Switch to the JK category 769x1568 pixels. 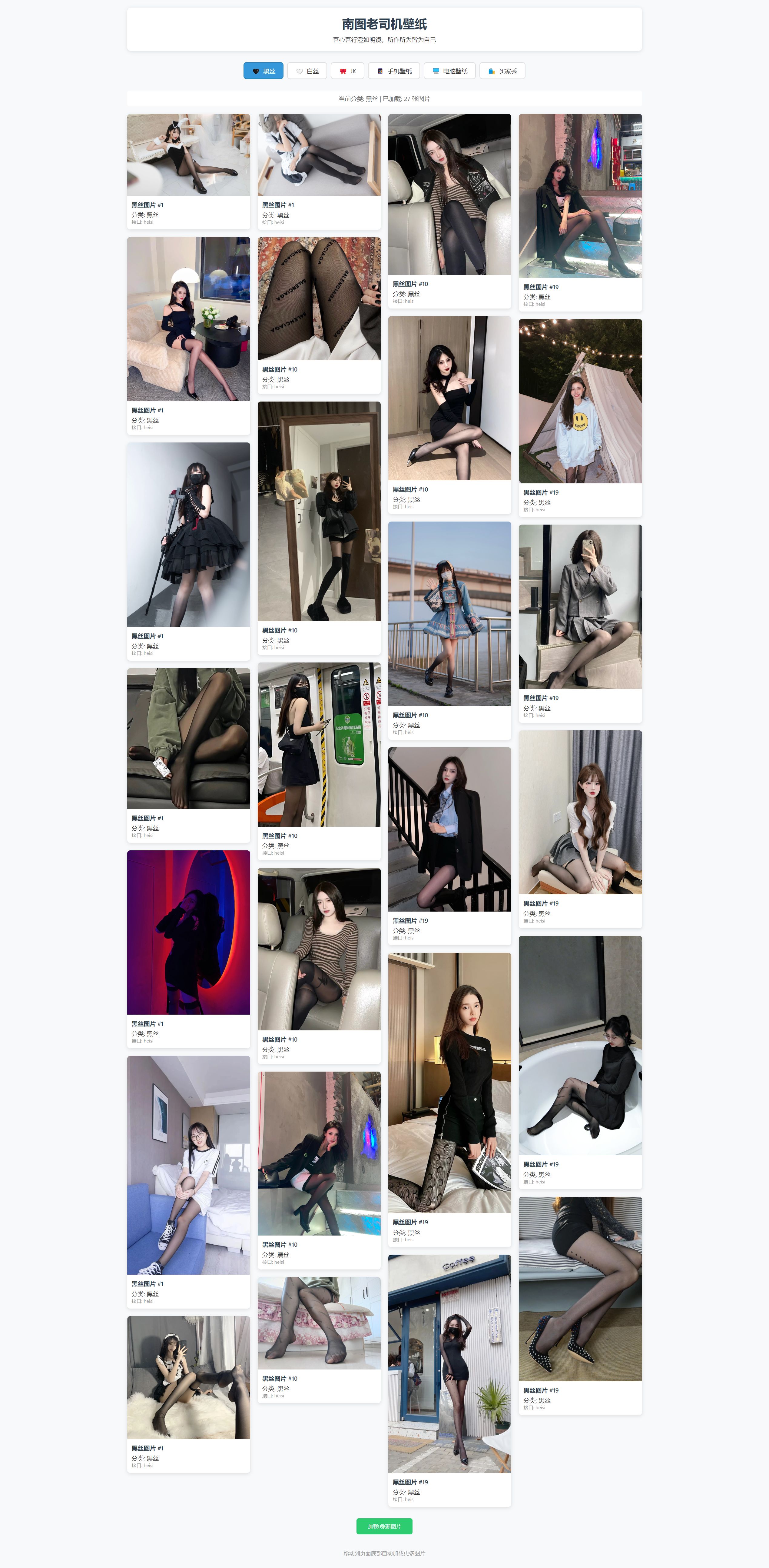348,71
